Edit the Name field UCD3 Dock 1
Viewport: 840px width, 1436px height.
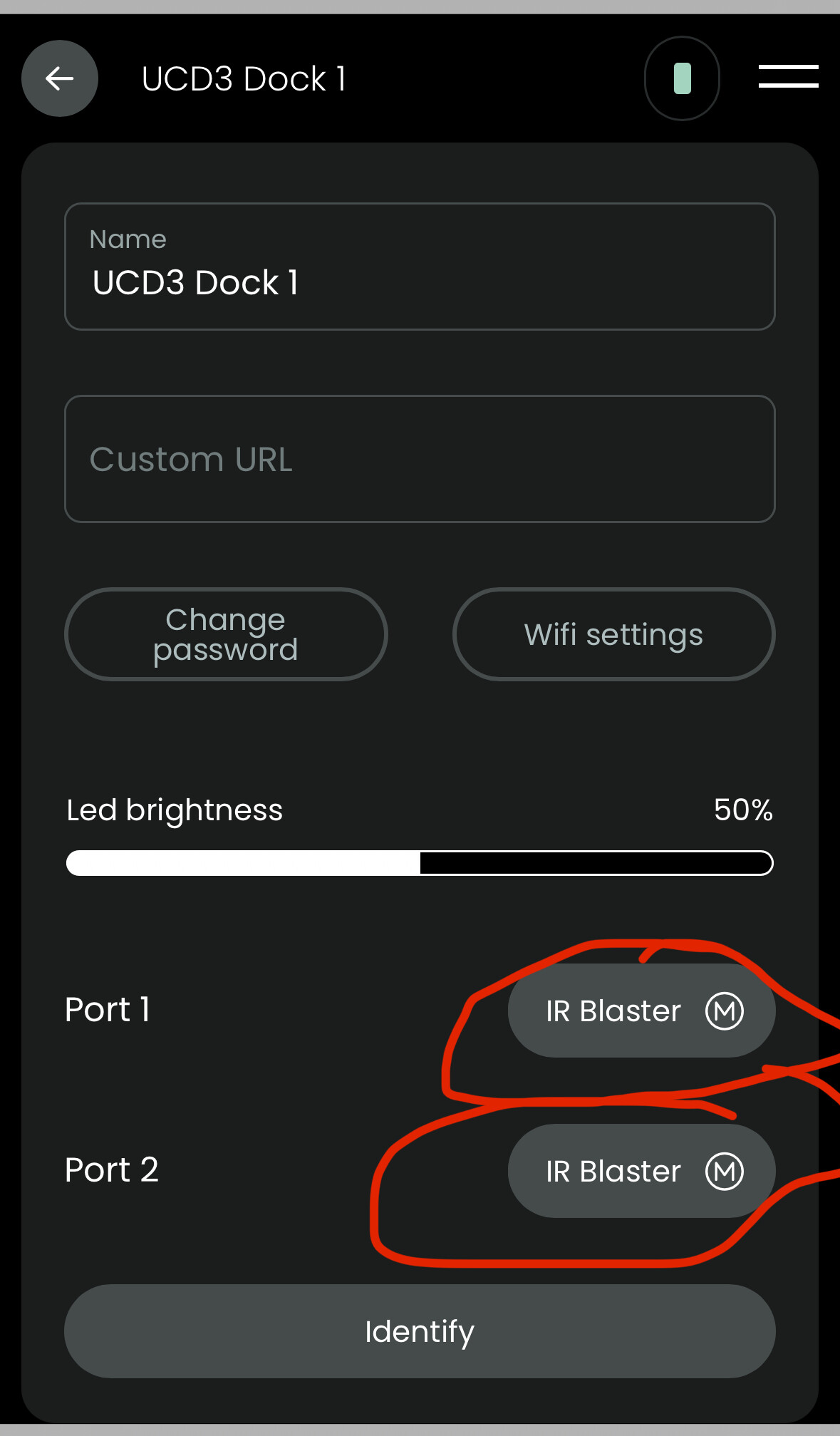420,267
